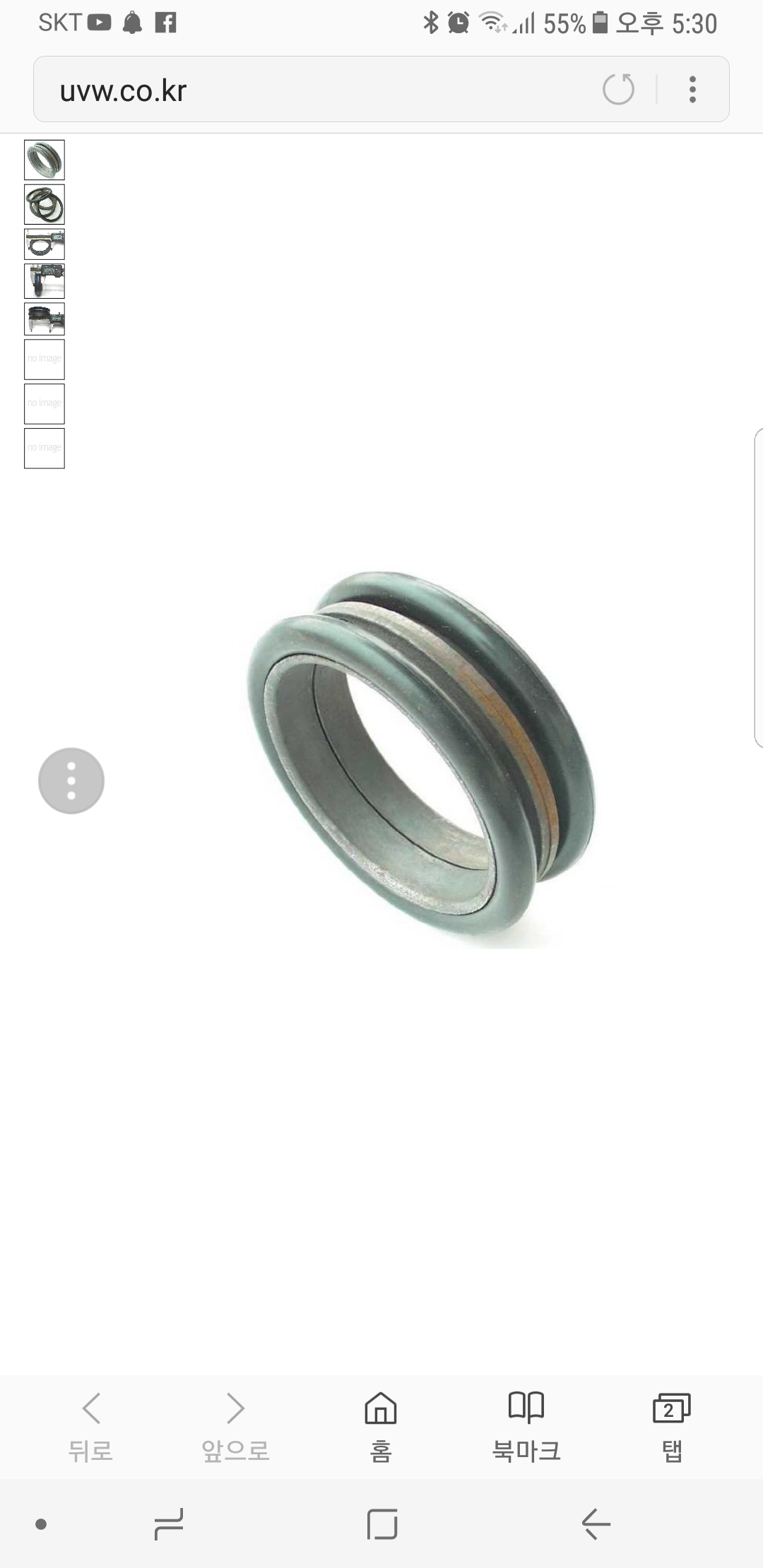Image resolution: width=763 pixels, height=1568 pixels.
Task: Open system recent apps
Action: pos(169,1524)
